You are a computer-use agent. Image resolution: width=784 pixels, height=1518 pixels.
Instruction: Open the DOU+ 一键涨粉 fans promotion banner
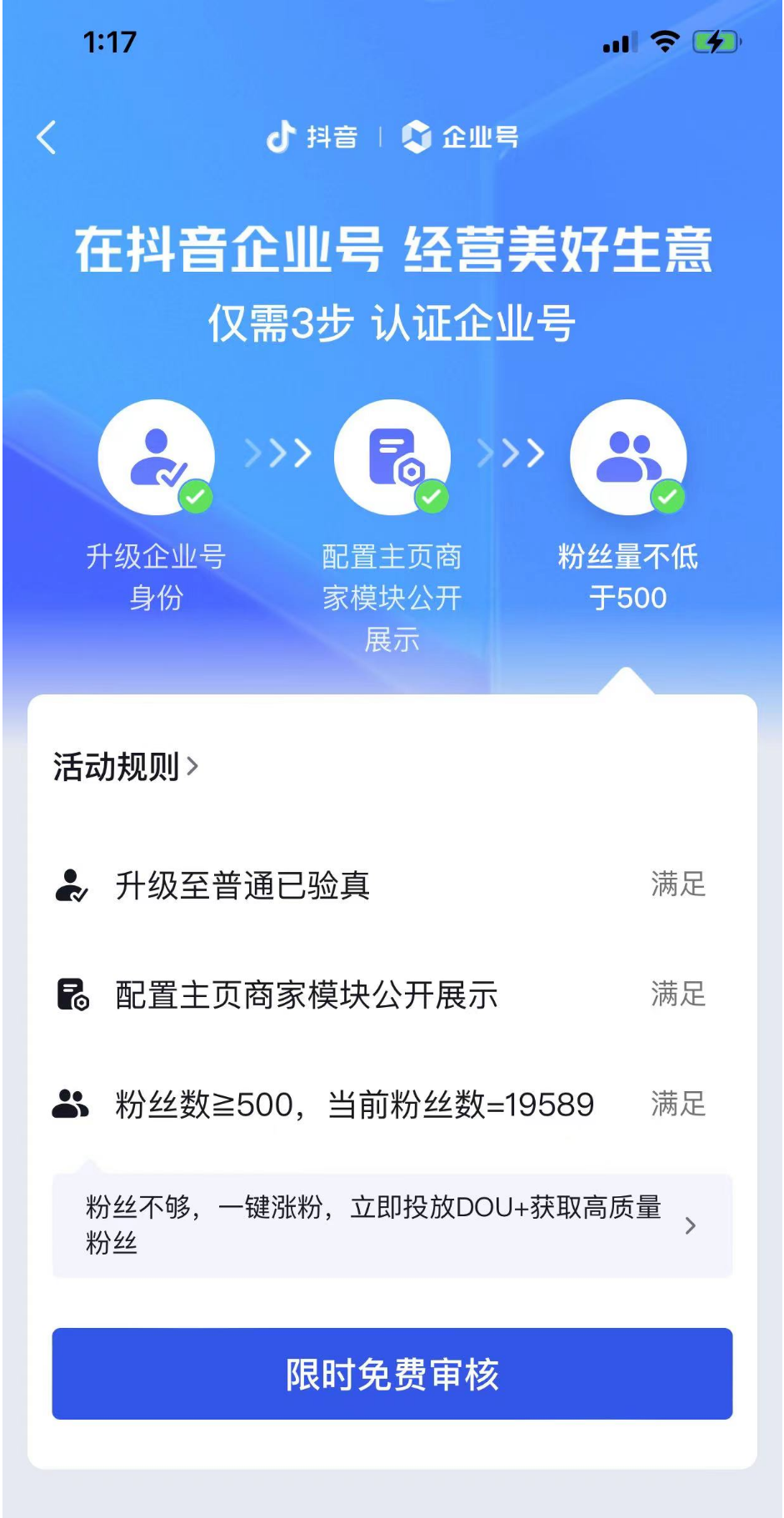(392, 1225)
